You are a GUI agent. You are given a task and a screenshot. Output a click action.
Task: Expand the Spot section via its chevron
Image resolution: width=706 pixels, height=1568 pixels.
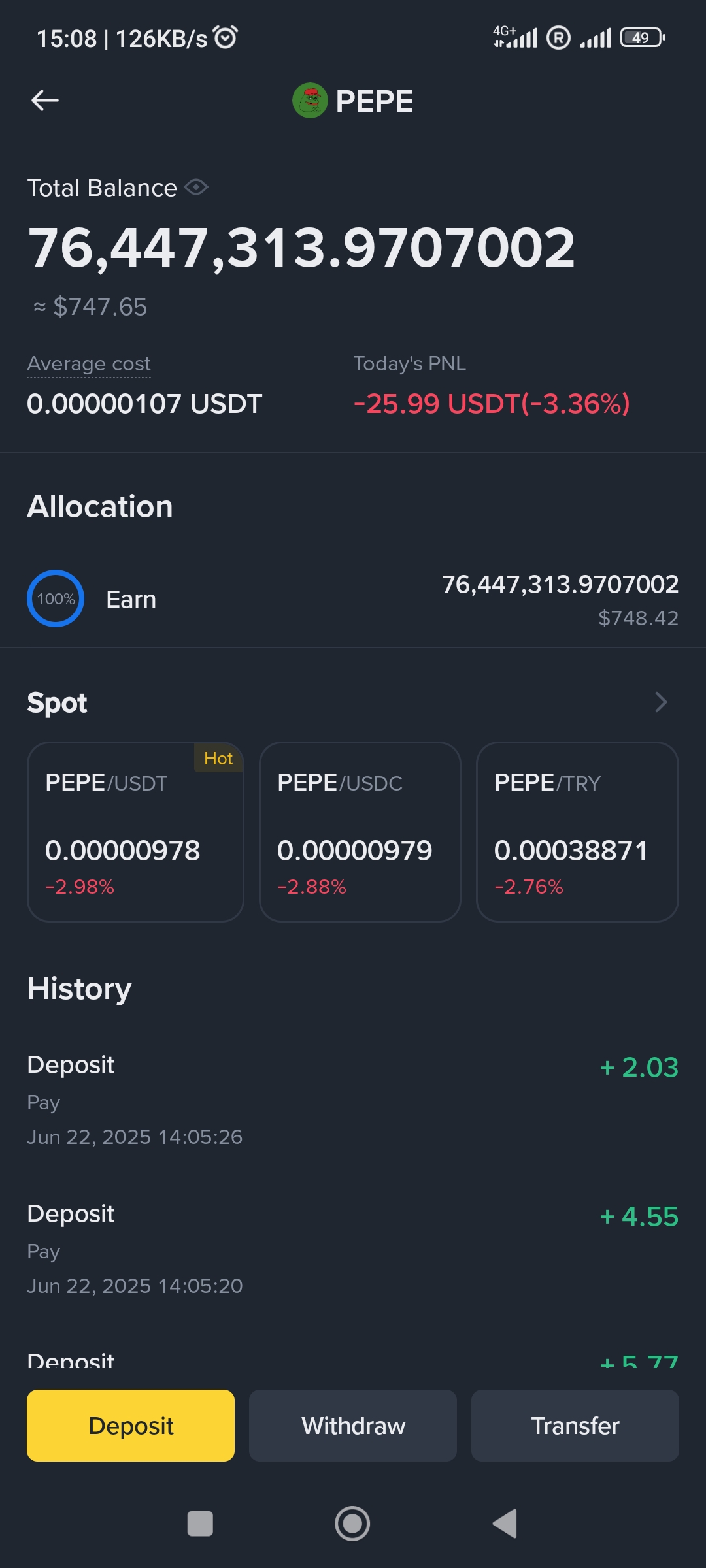tap(661, 702)
